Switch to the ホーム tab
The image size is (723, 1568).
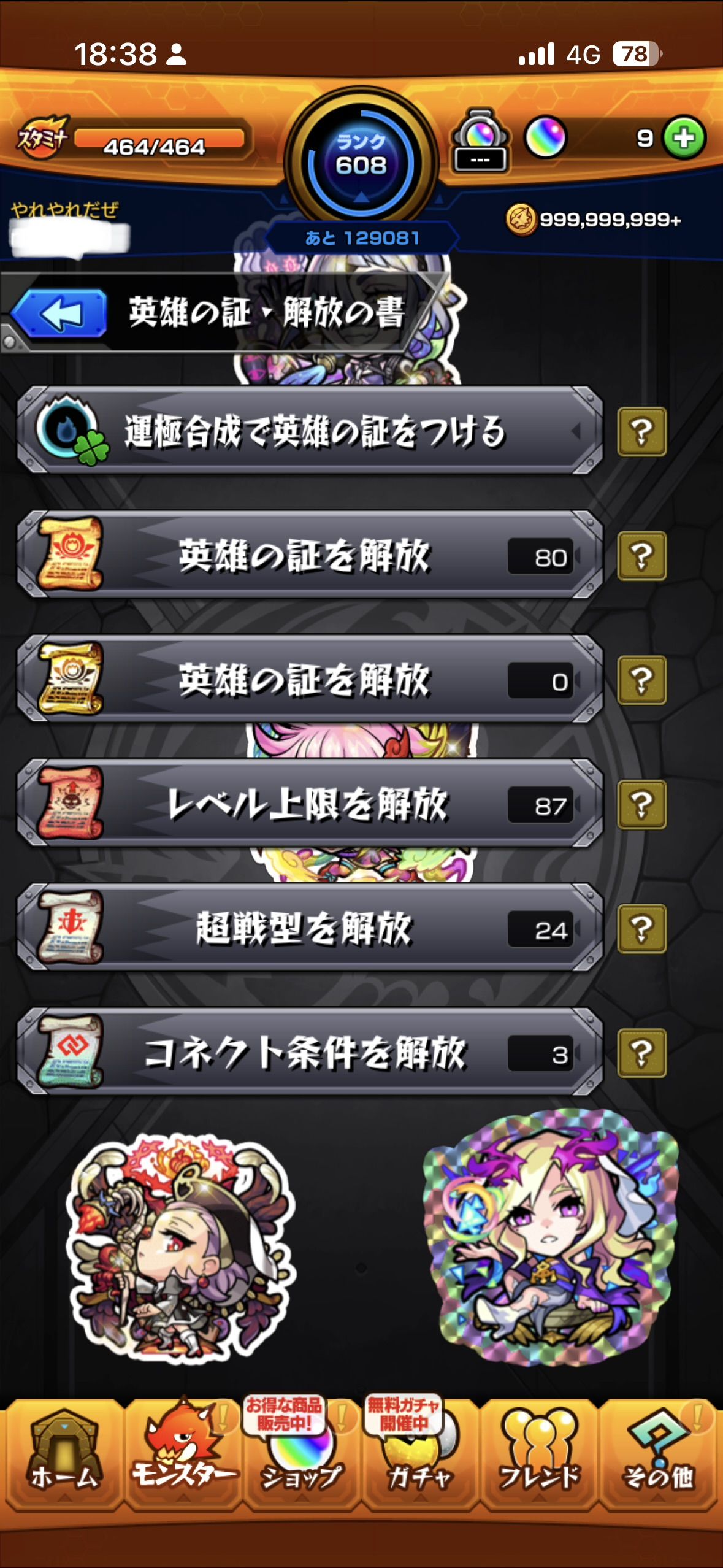[x=63, y=1453]
